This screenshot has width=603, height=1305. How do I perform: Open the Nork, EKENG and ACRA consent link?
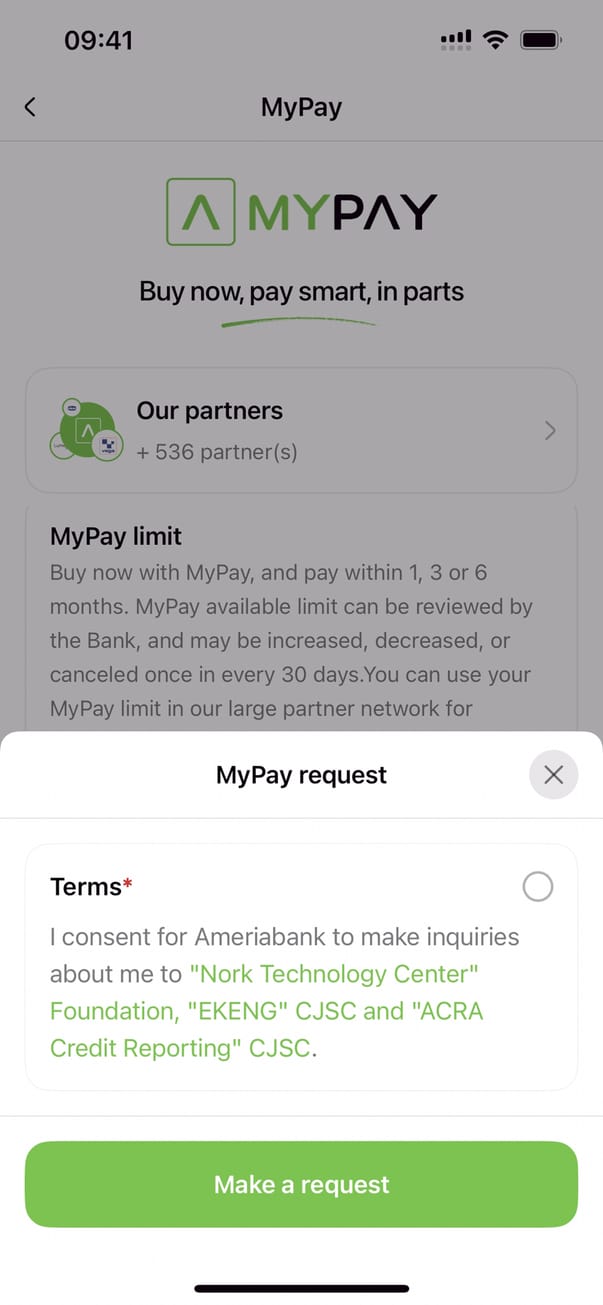266,1011
